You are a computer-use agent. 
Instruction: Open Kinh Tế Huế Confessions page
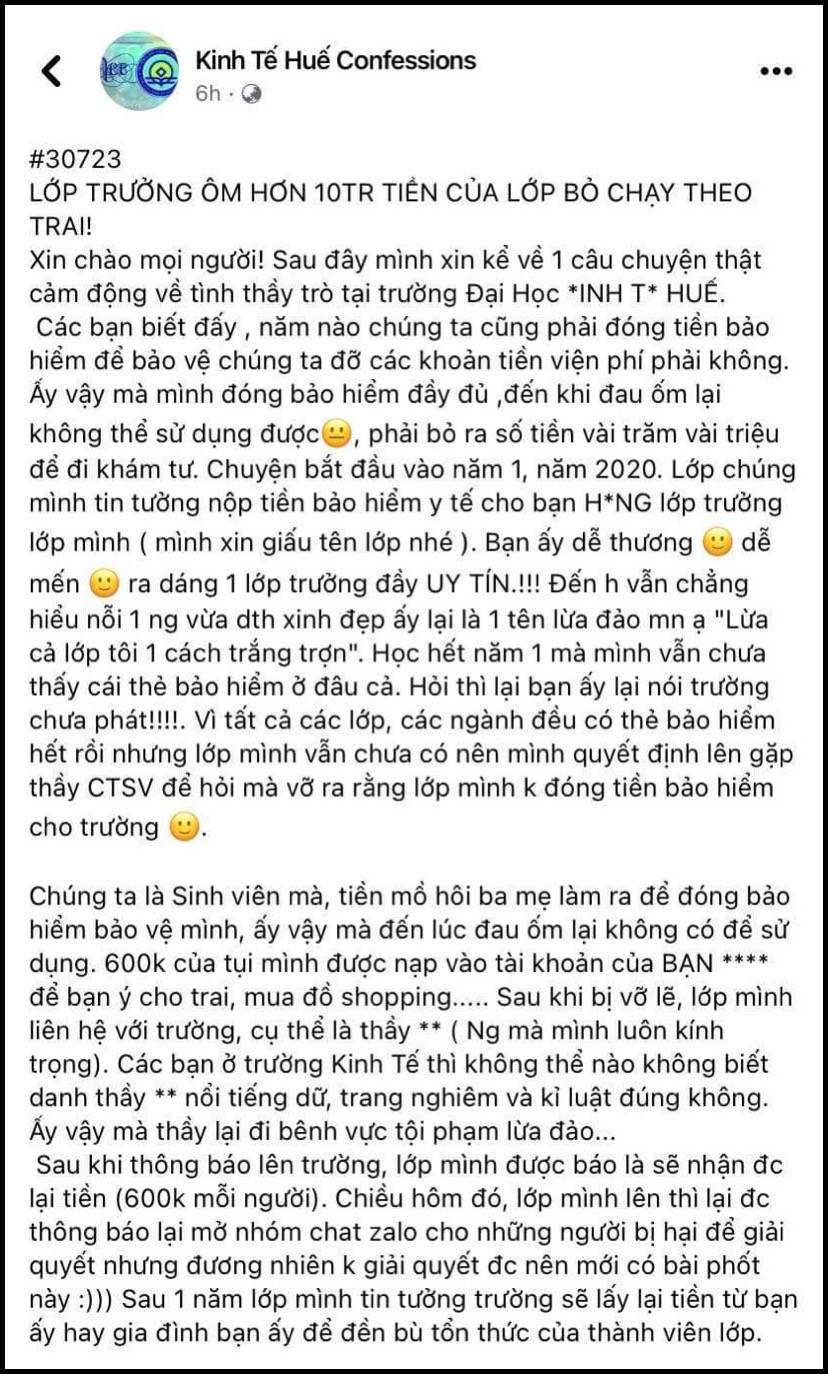[336, 60]
